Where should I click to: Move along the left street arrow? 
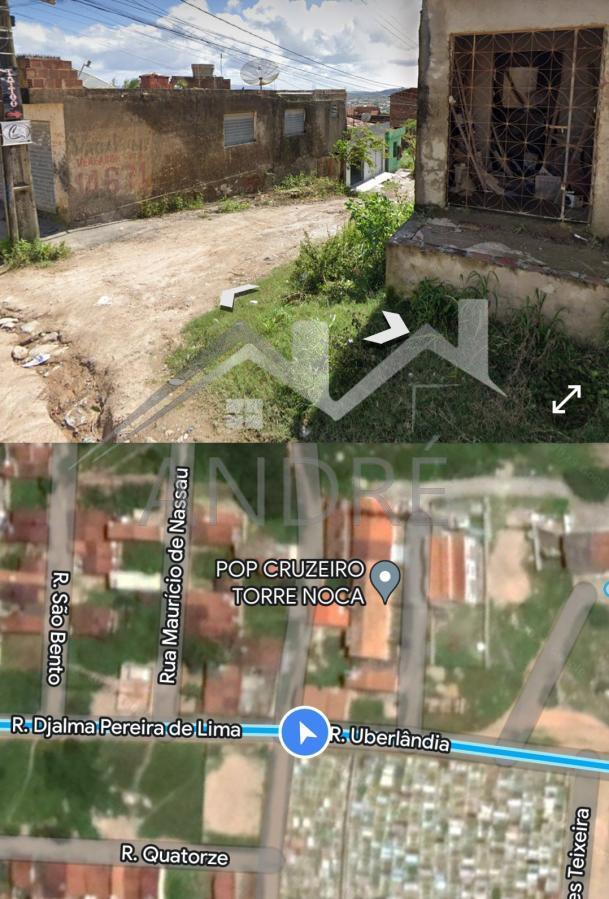237,295
